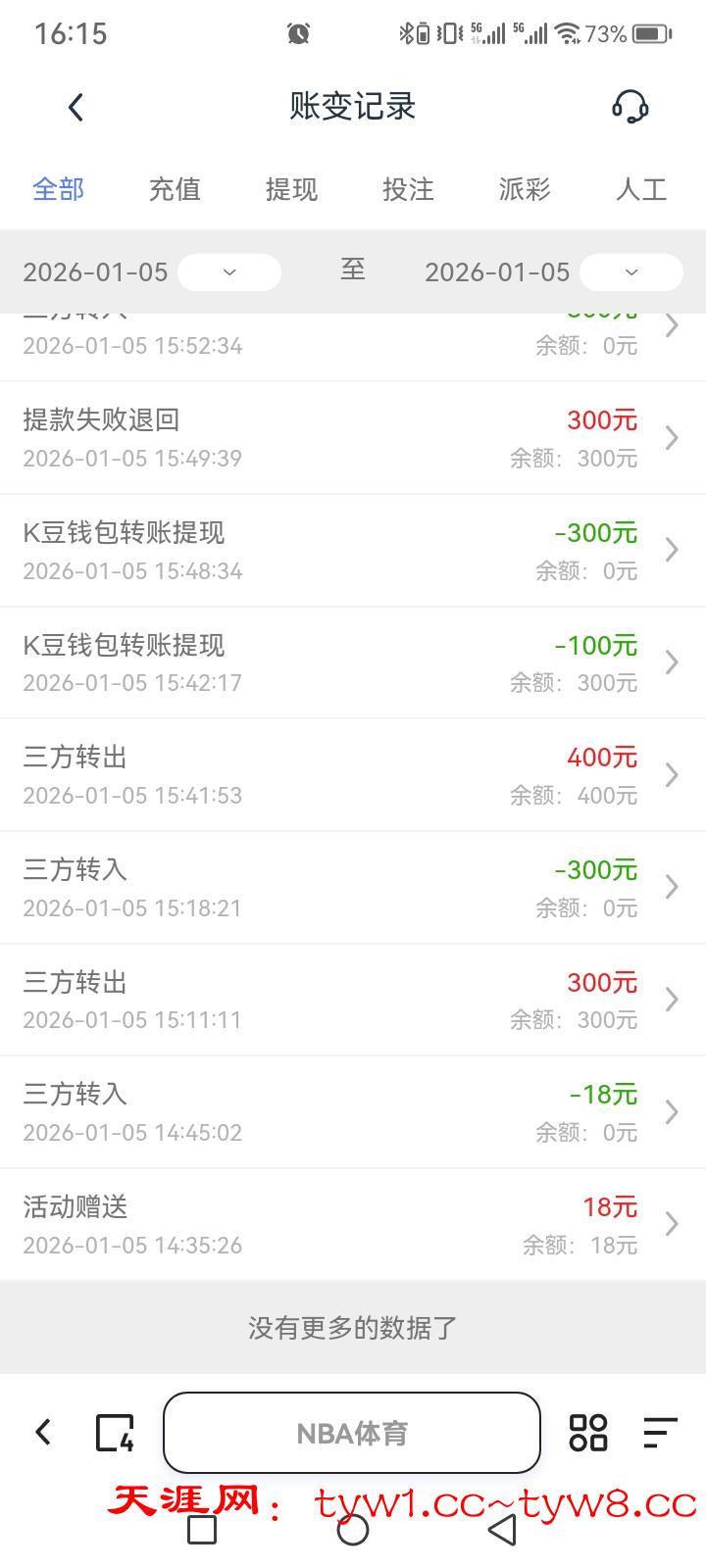View the K豆钱包转账提现 -300元 record
The height and width of the screenshot is (1568, 706).
[353, 551]
